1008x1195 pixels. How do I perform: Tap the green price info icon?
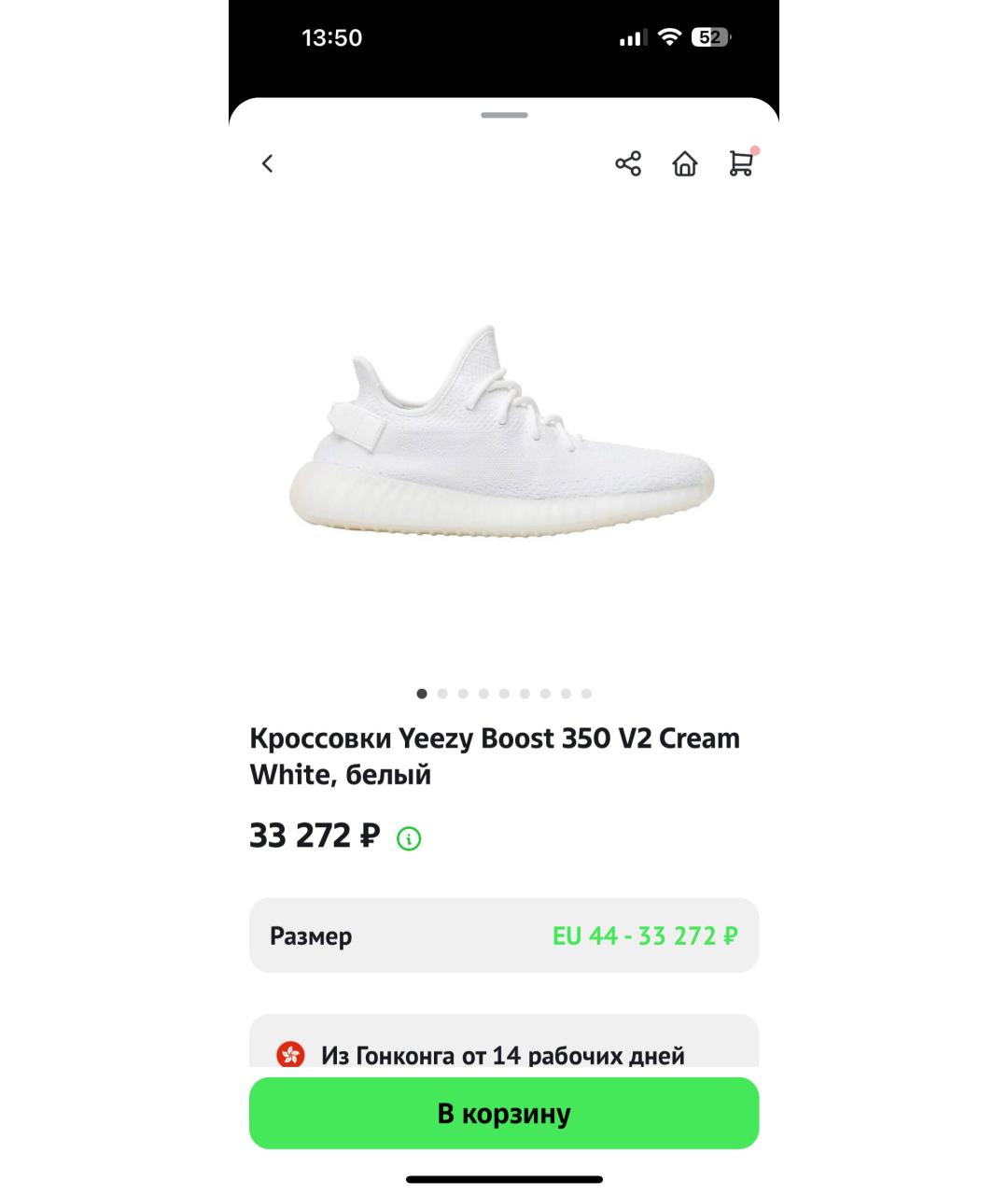(408, 838)
